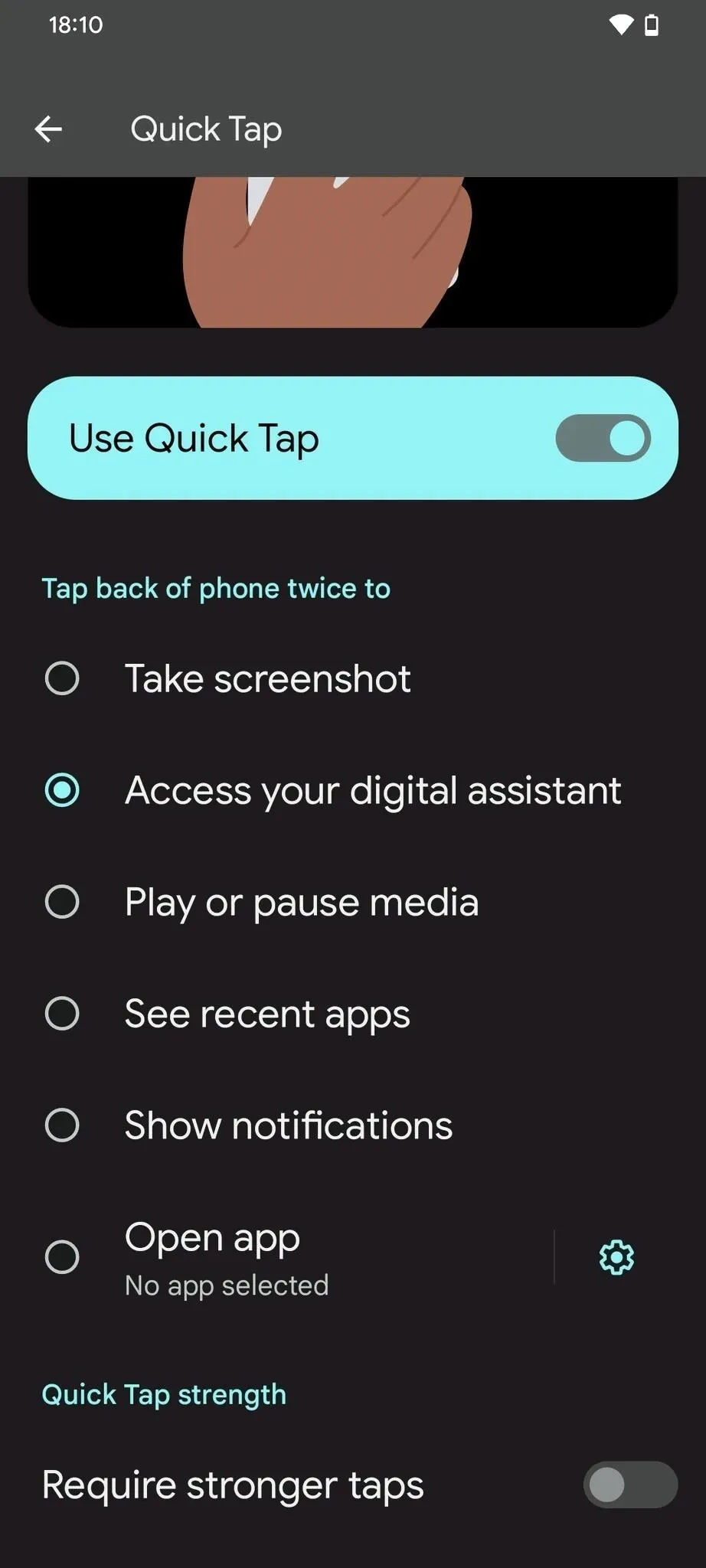The height and width of the screenshot is (1568, 706).
Task: Choose Access your digital assistant
Action: pyautogui.click(x=353, y=790)
